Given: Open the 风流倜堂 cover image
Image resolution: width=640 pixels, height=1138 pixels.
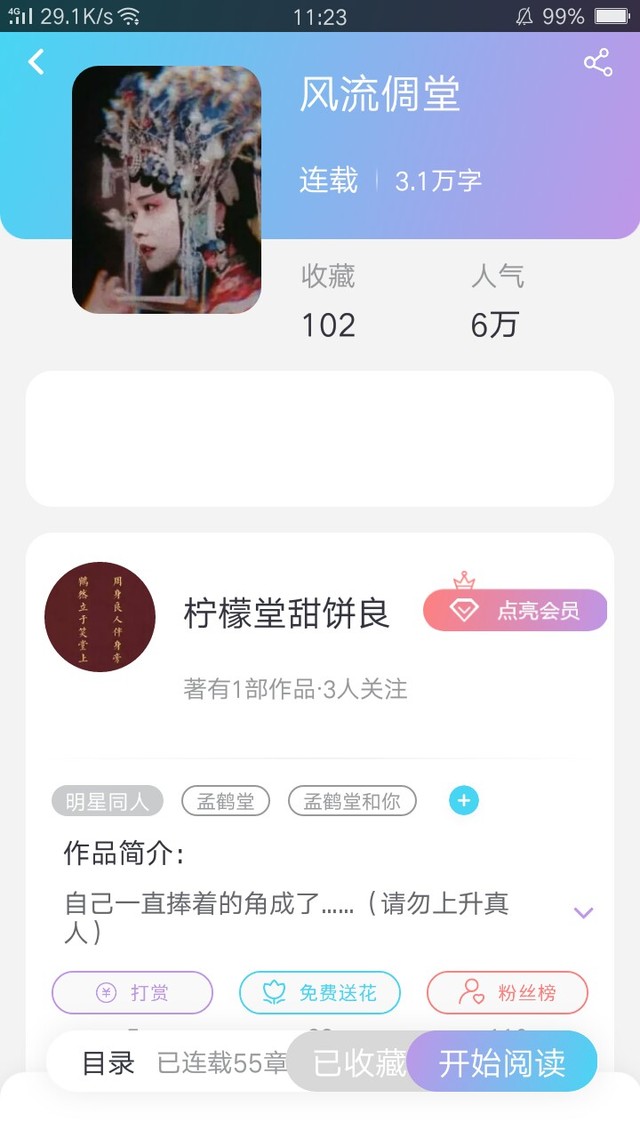Looking at the screenshot, I should pyautogui.click(x=166, y=189).
